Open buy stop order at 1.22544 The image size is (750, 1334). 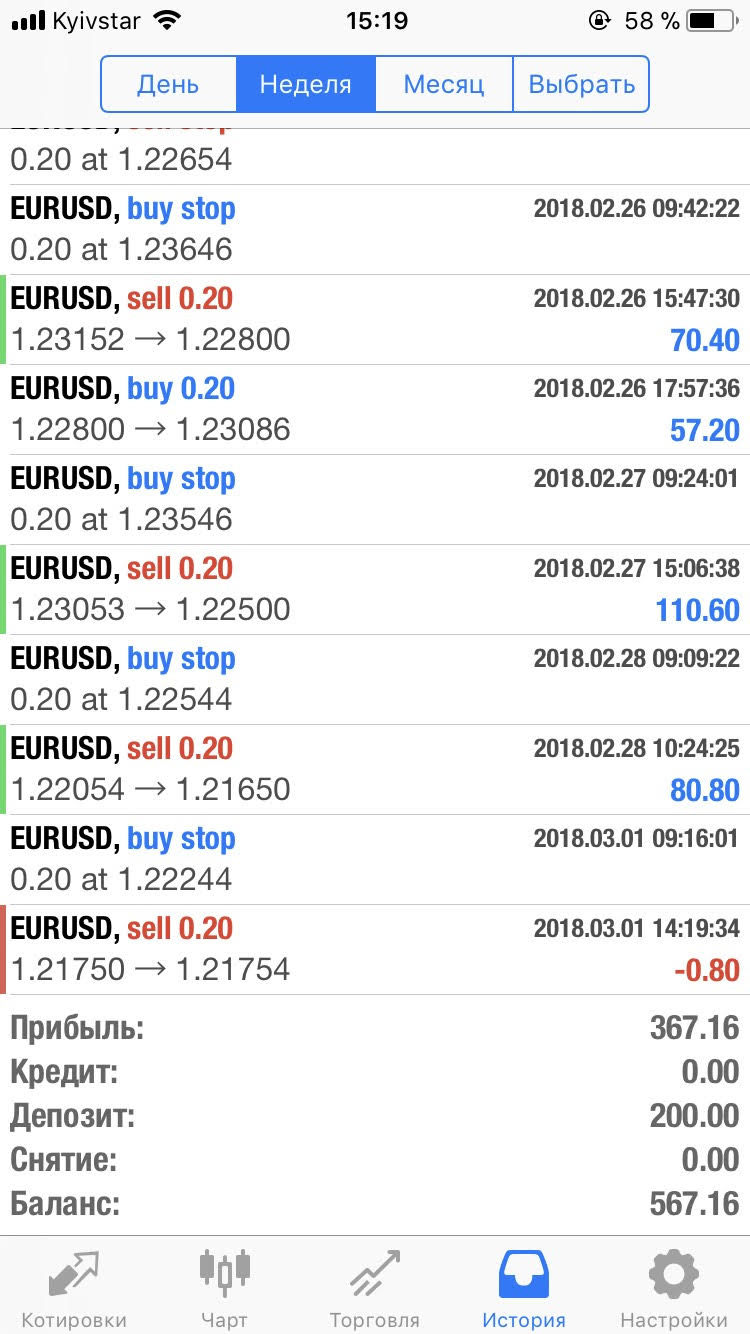pos(375,680)
